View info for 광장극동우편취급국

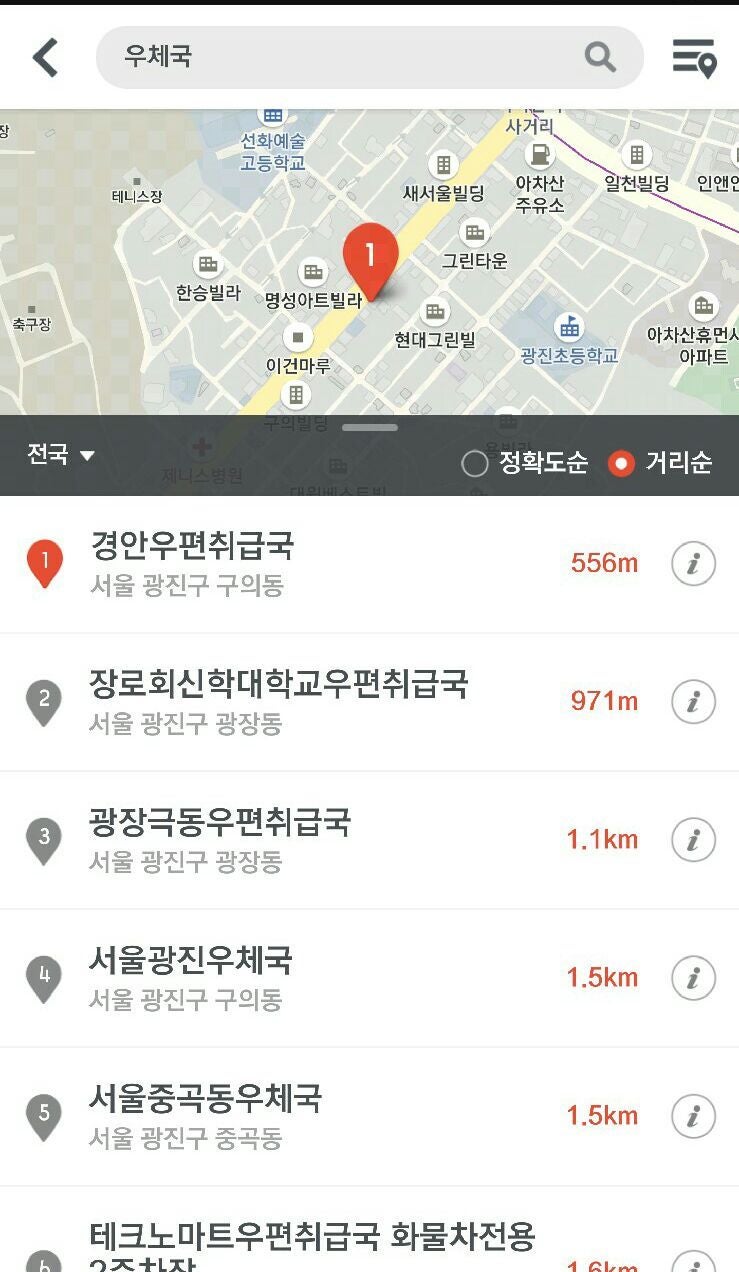coord(693,840)
